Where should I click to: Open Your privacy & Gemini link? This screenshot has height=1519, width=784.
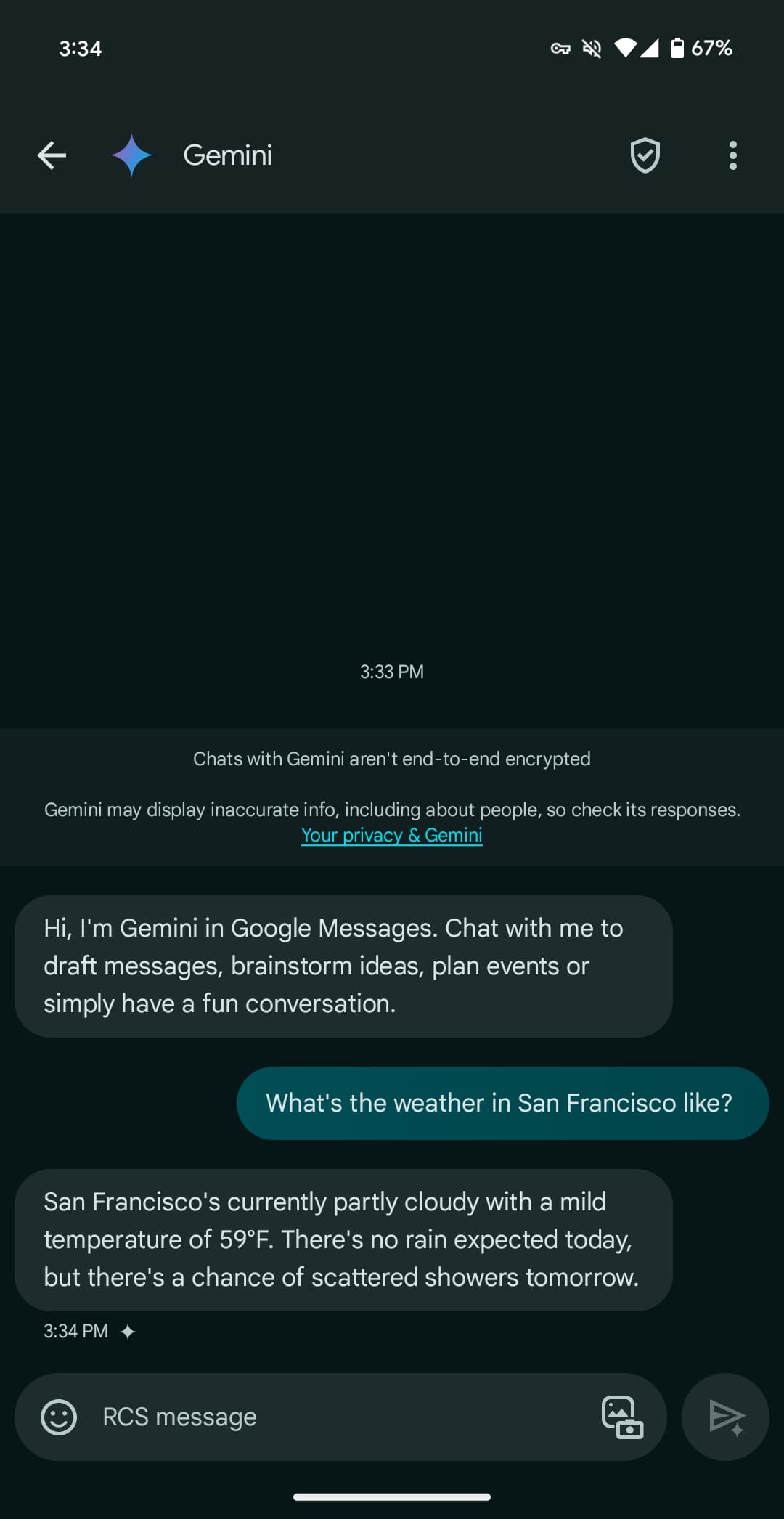(392, 835)
